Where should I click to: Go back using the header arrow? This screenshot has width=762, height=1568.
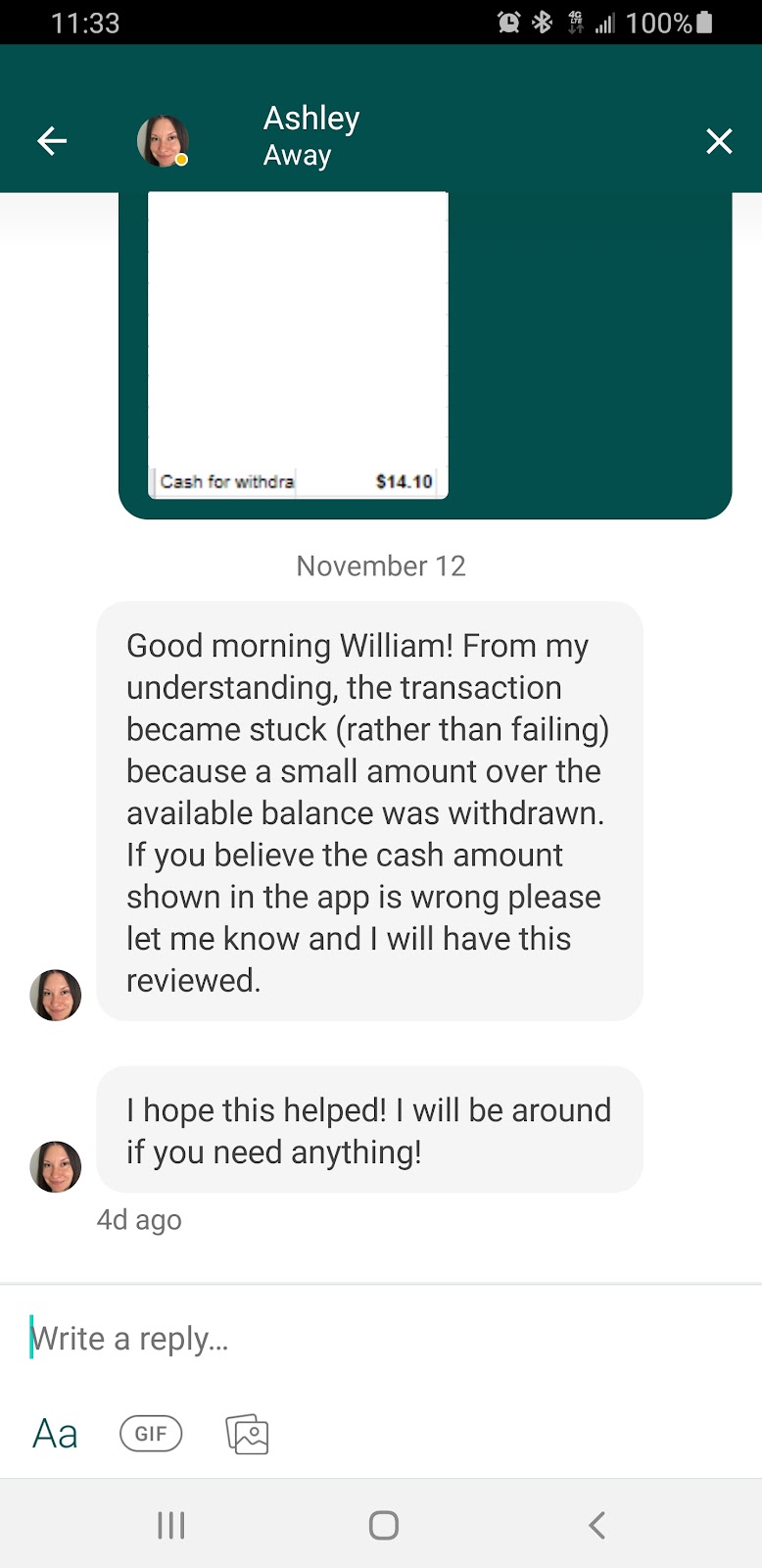(52, 142)
